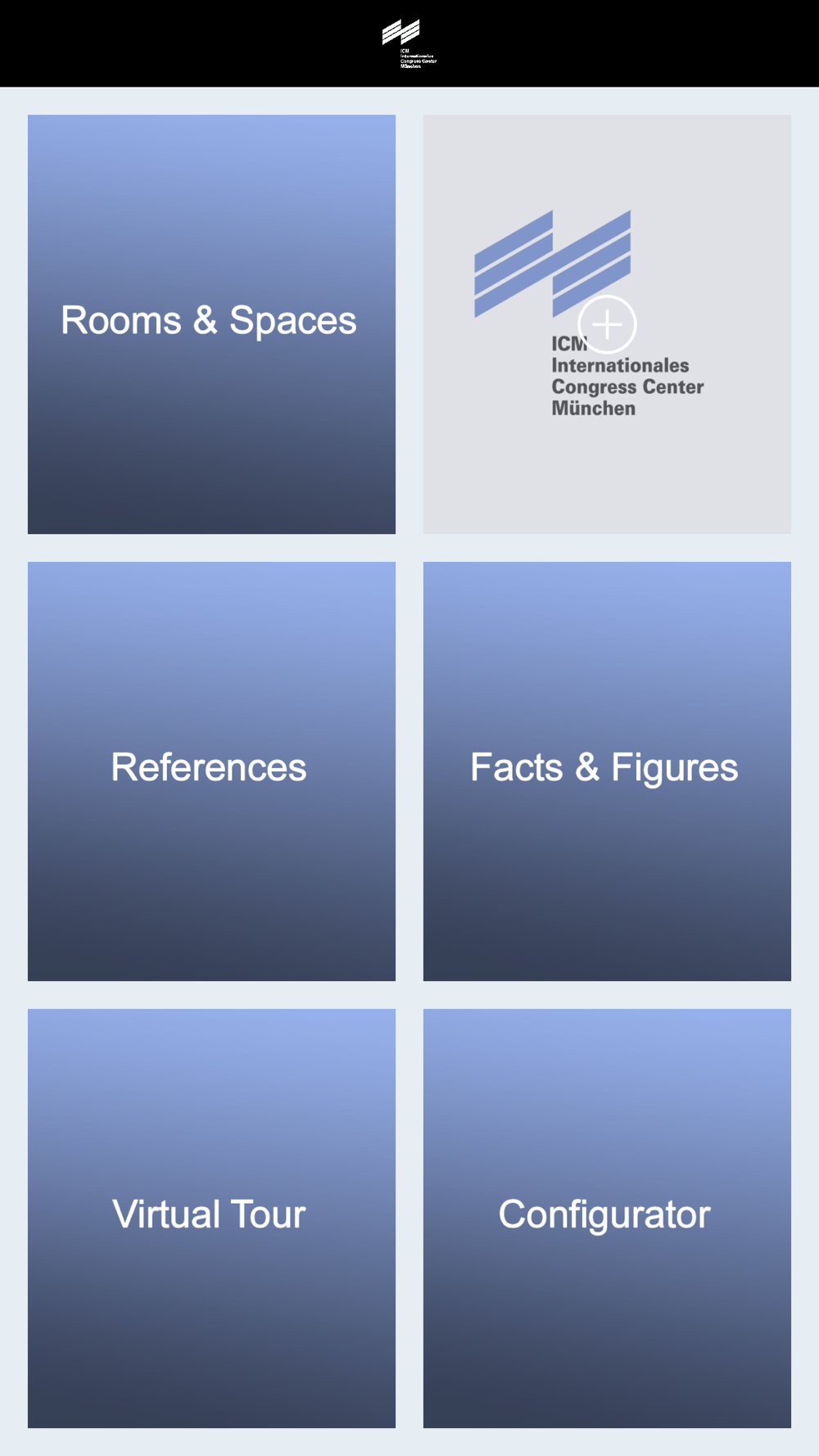Start the Virtual Tour

(211, 1219)
